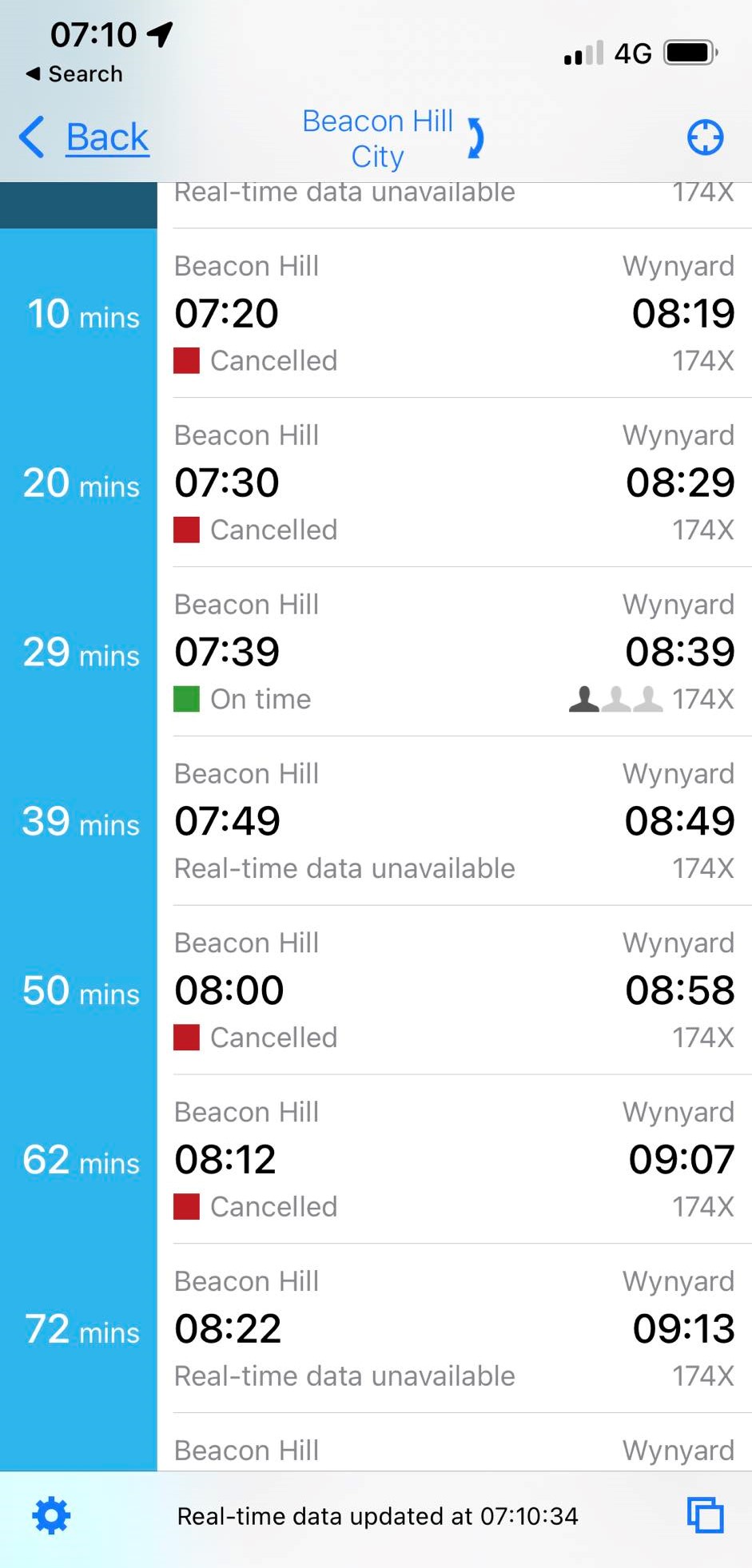The image size is (752, 1568).
Task: Open the 07:49 trip arriving 08:49
Action: coord(453,821)
